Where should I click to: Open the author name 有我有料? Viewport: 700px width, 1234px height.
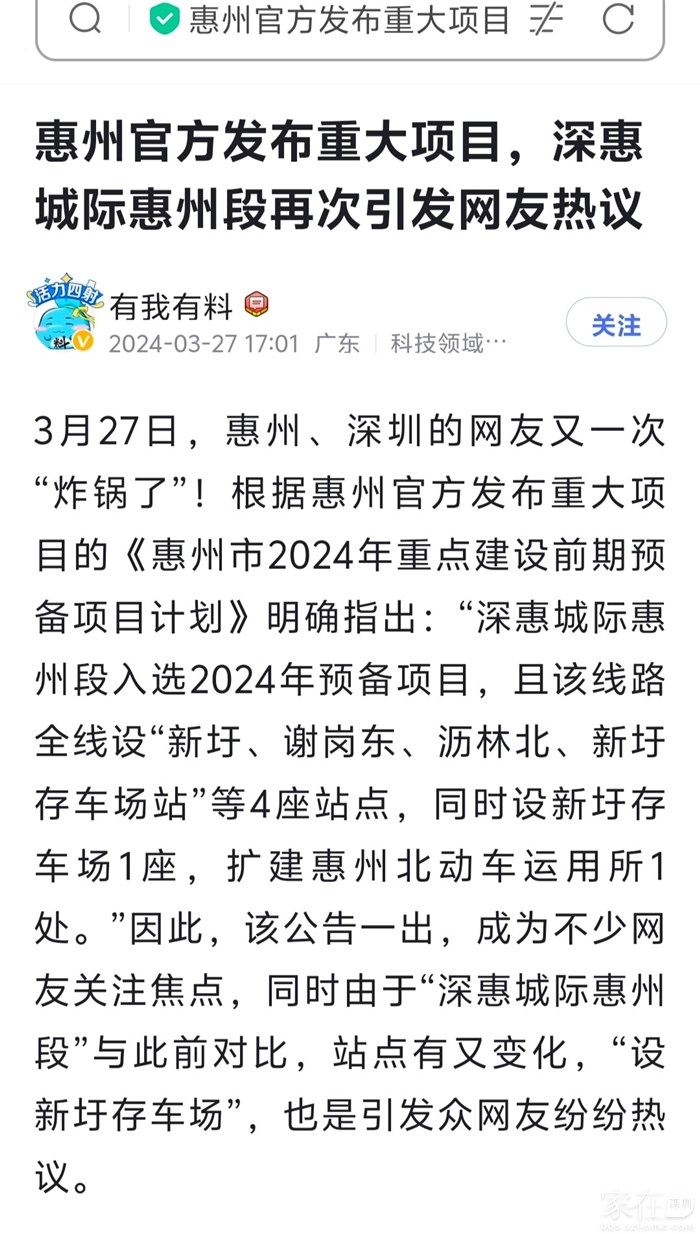pos(171,305)
